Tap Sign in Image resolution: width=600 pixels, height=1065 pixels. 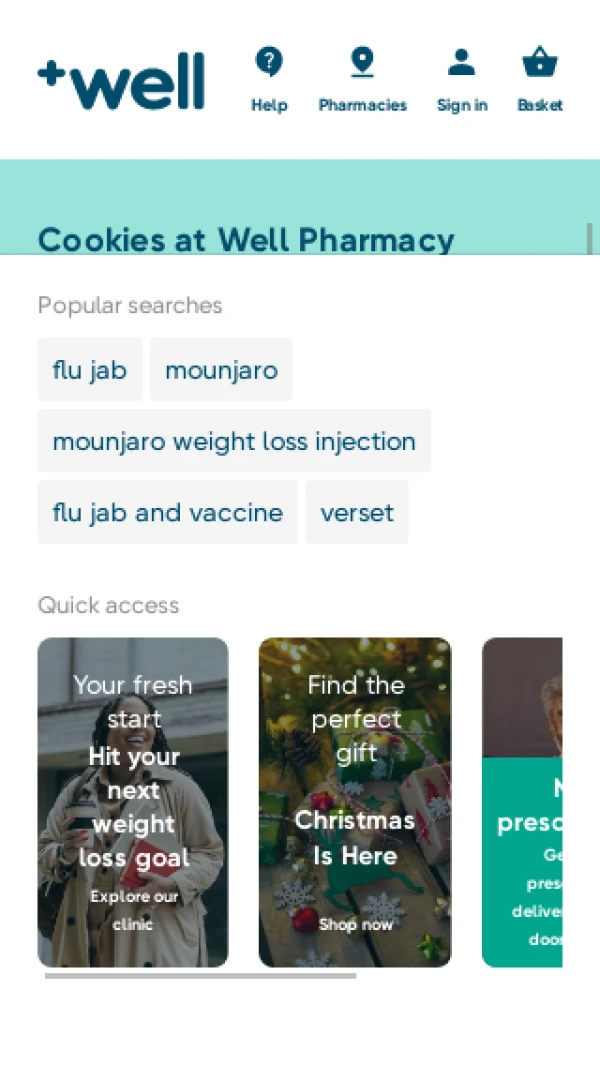click(x=461, y=80)
